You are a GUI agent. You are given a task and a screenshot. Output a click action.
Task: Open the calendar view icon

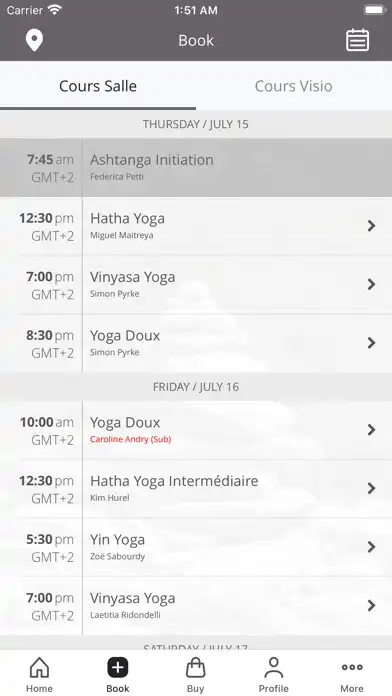pyautogui.click(x=357, y=40)
